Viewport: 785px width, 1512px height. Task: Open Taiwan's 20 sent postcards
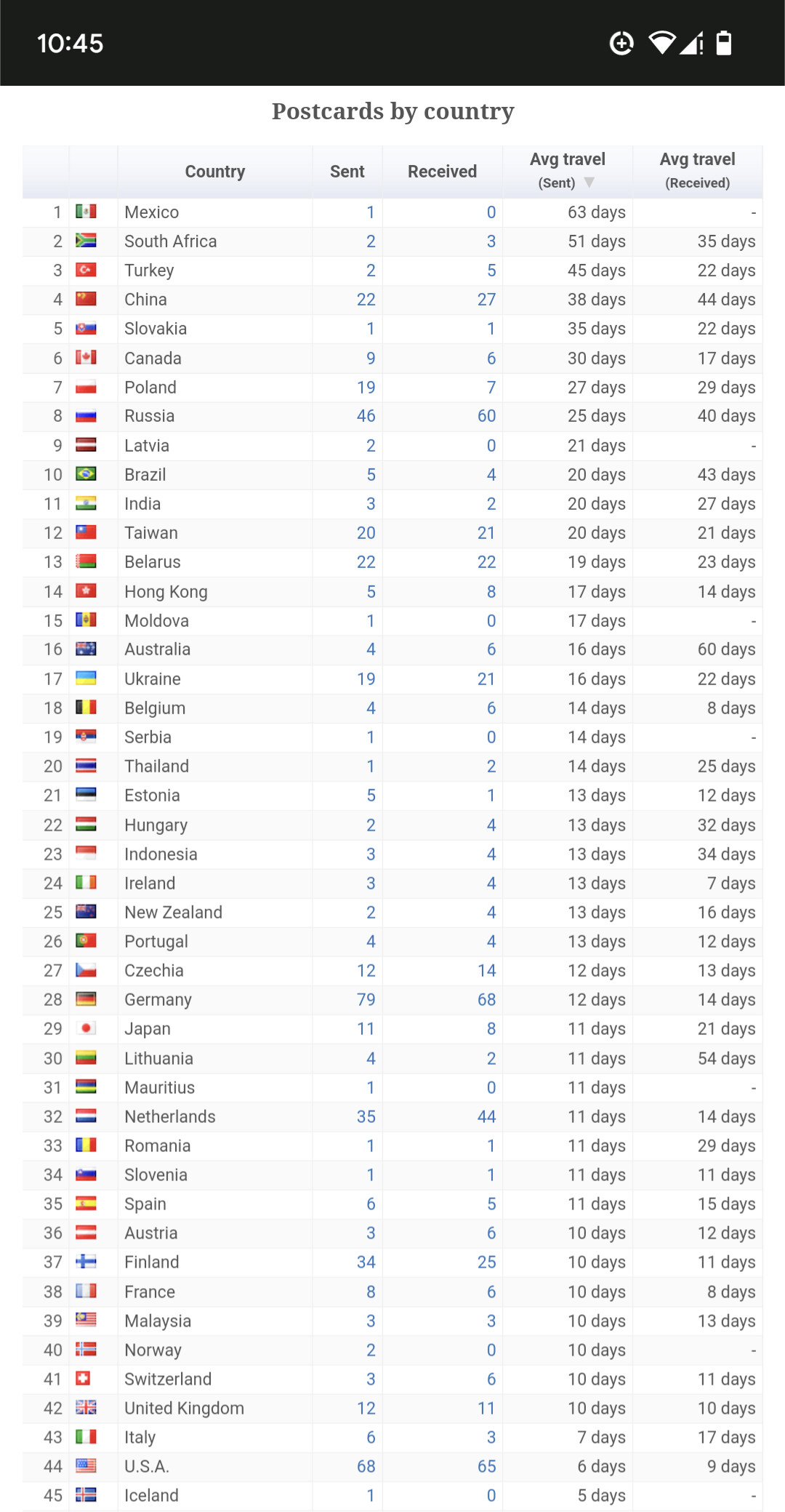[x=366, y=533]
